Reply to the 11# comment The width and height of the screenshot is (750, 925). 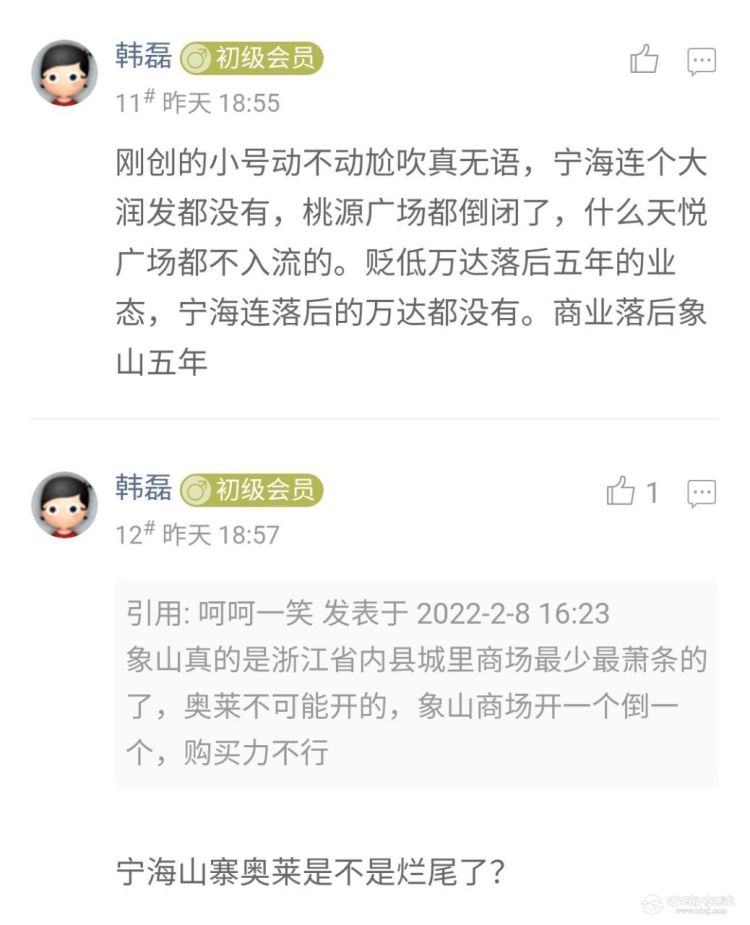tap(702, 61)
